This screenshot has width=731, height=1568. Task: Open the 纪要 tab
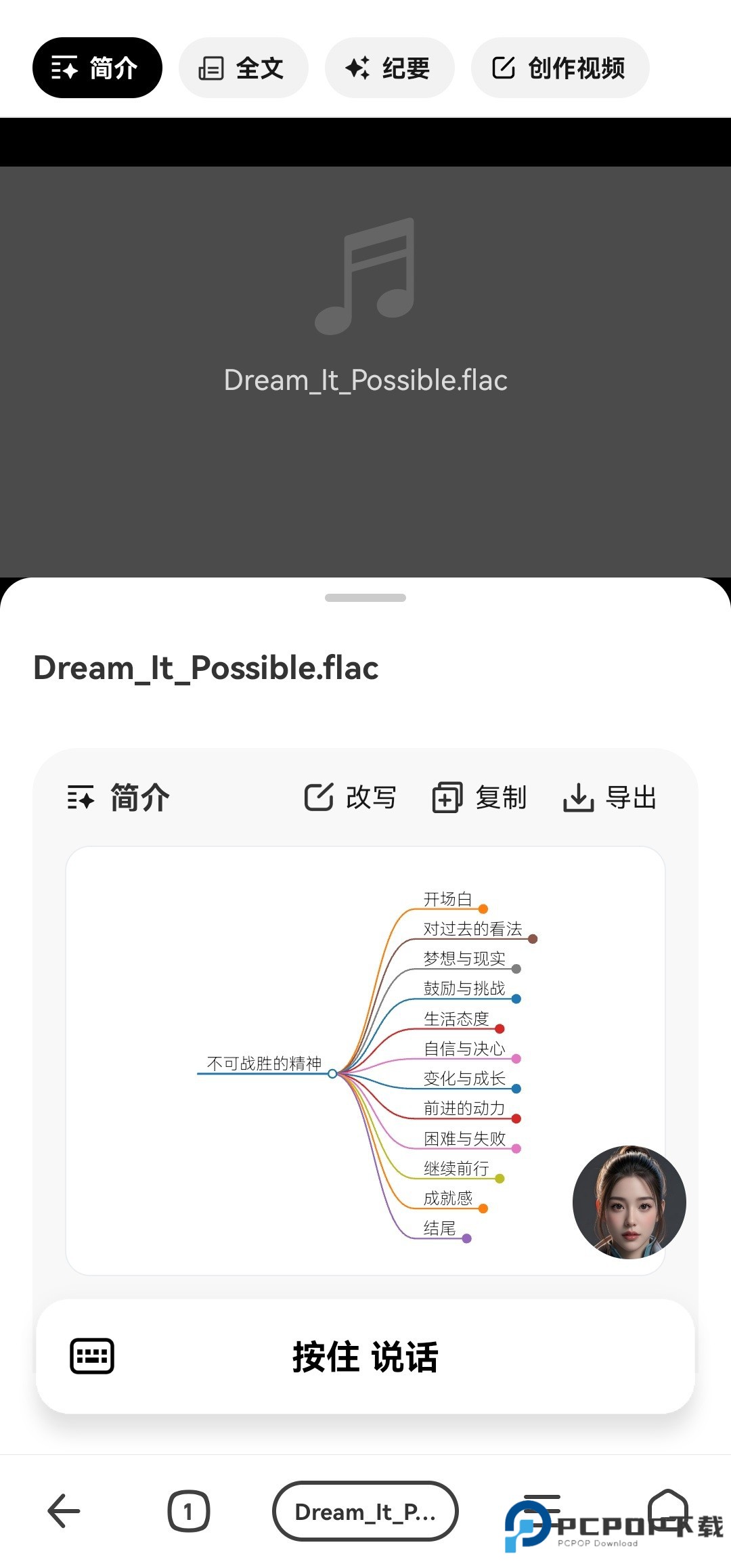389,68
